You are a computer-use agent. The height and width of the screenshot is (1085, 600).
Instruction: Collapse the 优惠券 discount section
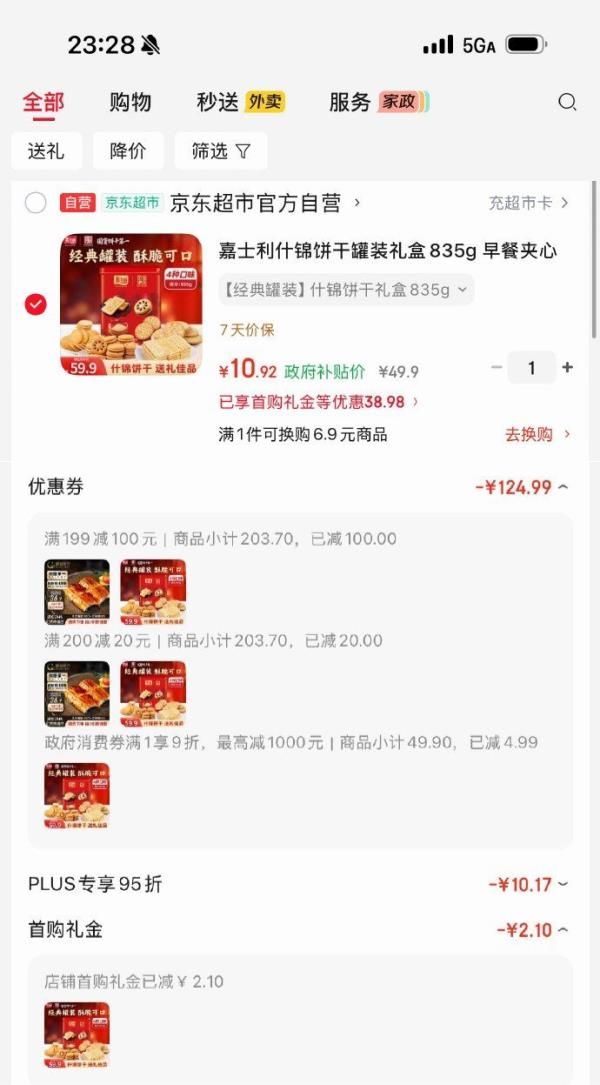522,487
